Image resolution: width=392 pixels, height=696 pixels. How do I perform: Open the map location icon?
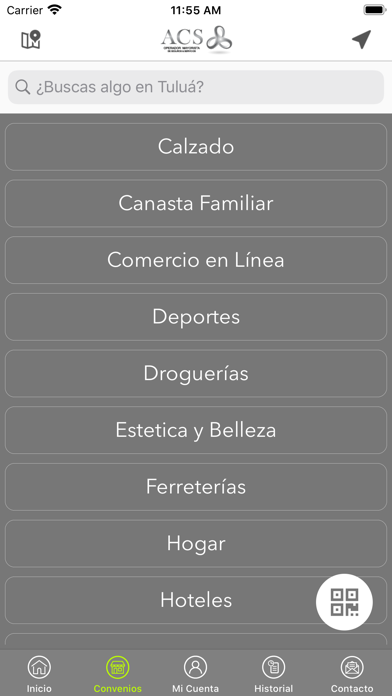pyautogui.click(x=31, y=40)
